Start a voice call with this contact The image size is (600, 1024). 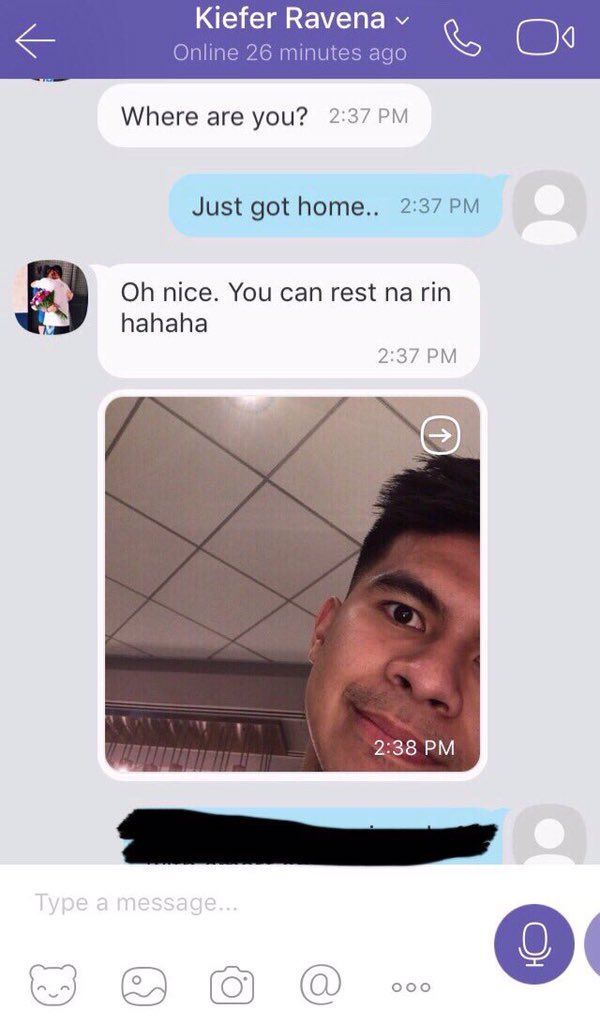pyautogui.click(x=462, y=39)
